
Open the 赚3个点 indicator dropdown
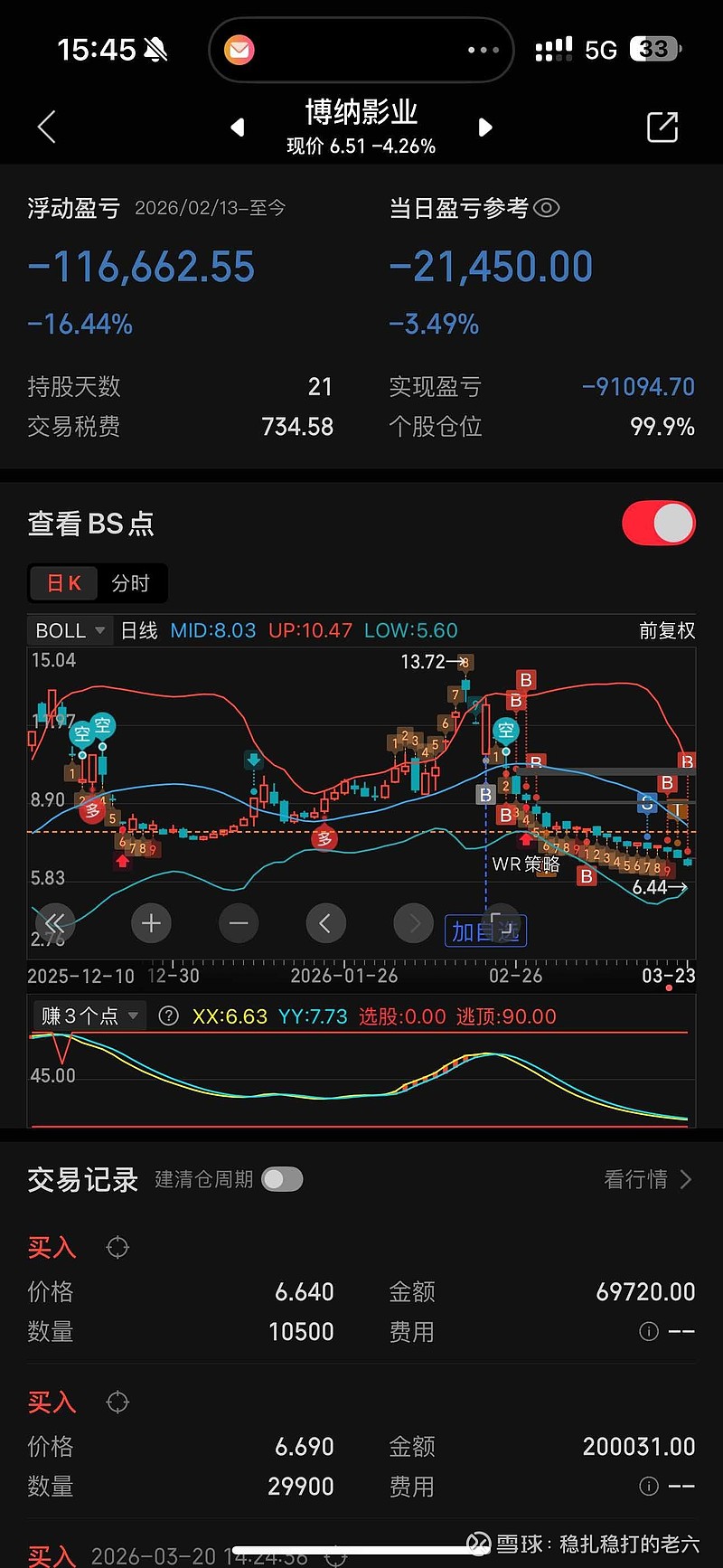pyautogui.click(x=89, y=1015)
